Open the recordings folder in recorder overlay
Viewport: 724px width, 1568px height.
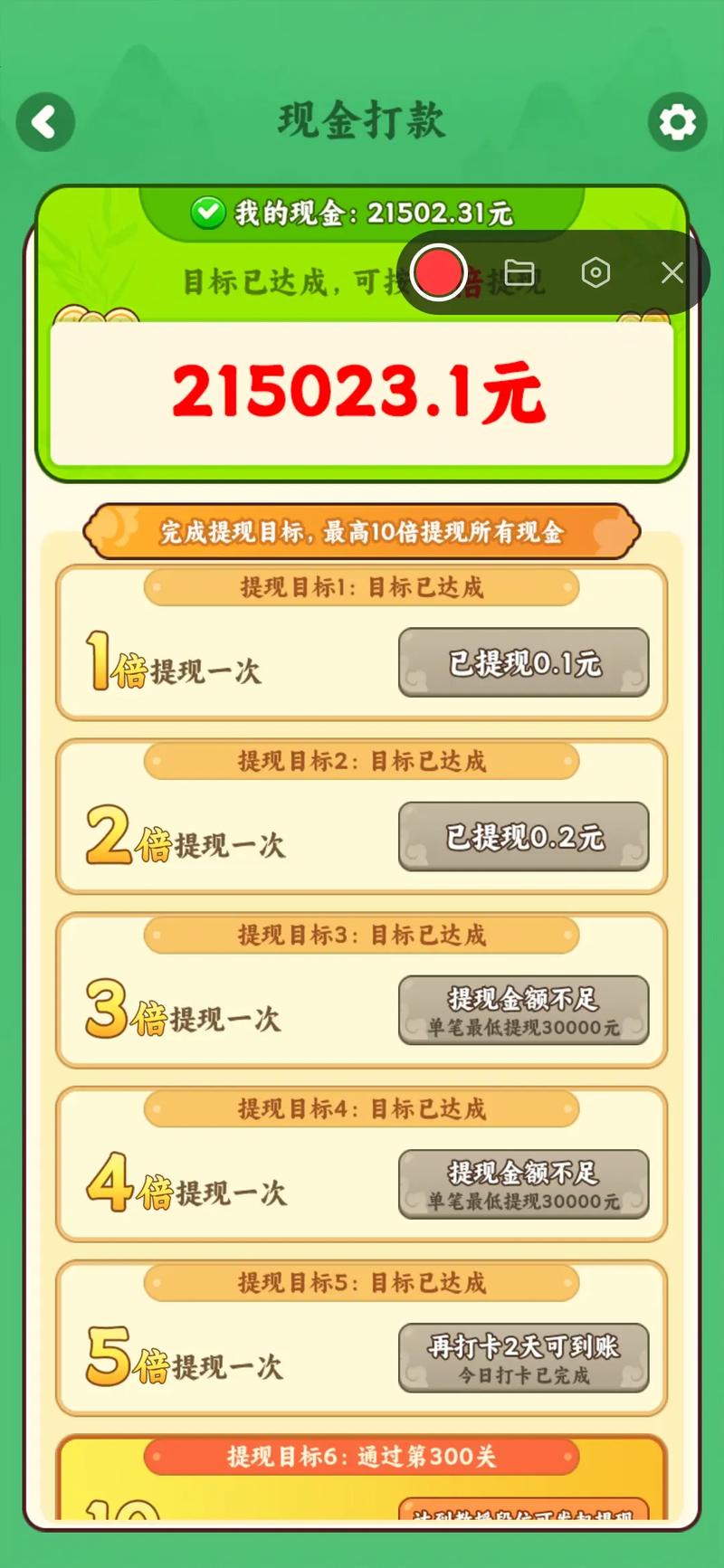coord(520,271)
